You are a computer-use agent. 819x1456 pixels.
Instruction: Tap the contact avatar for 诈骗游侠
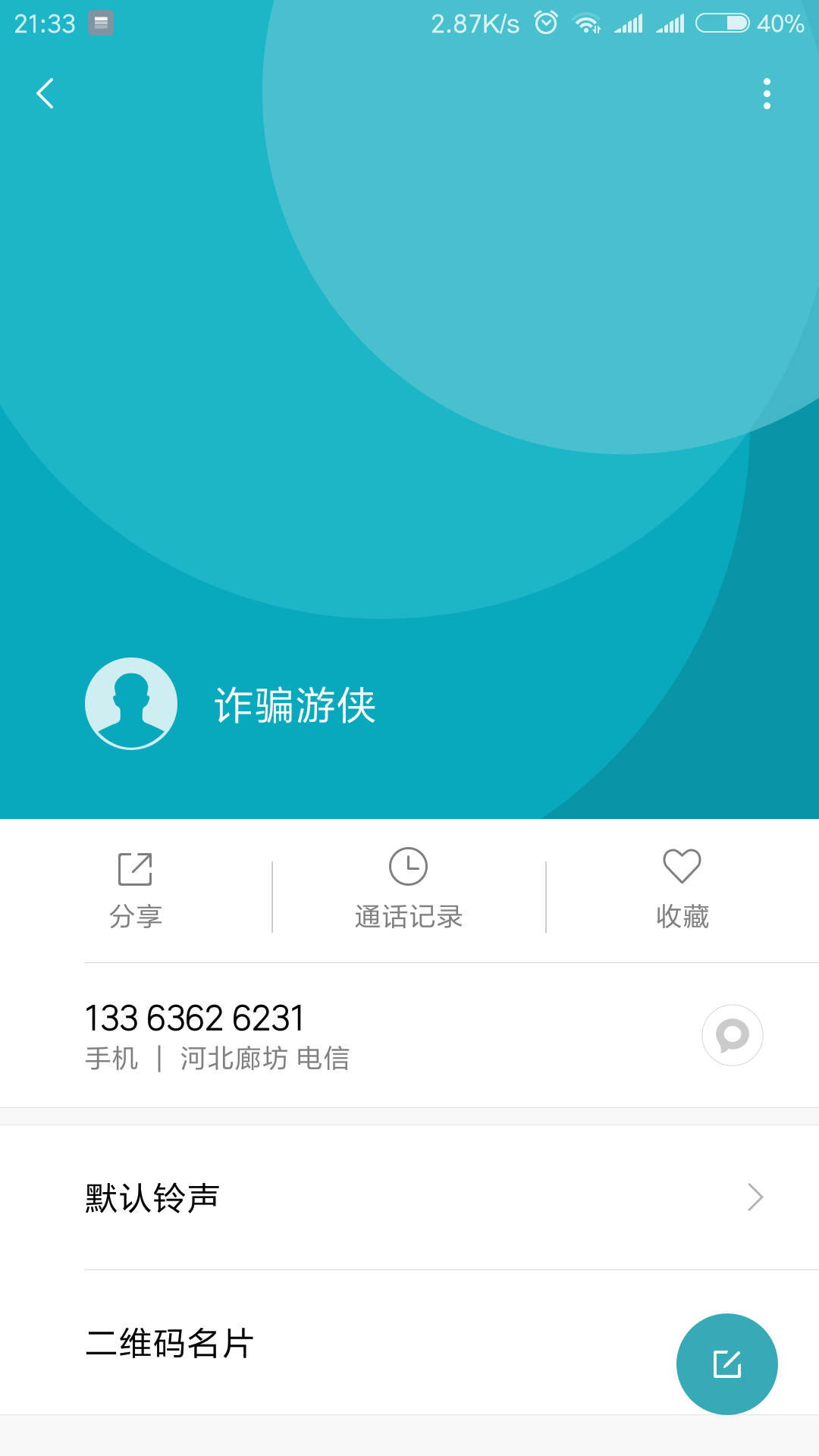click(131, 704)
